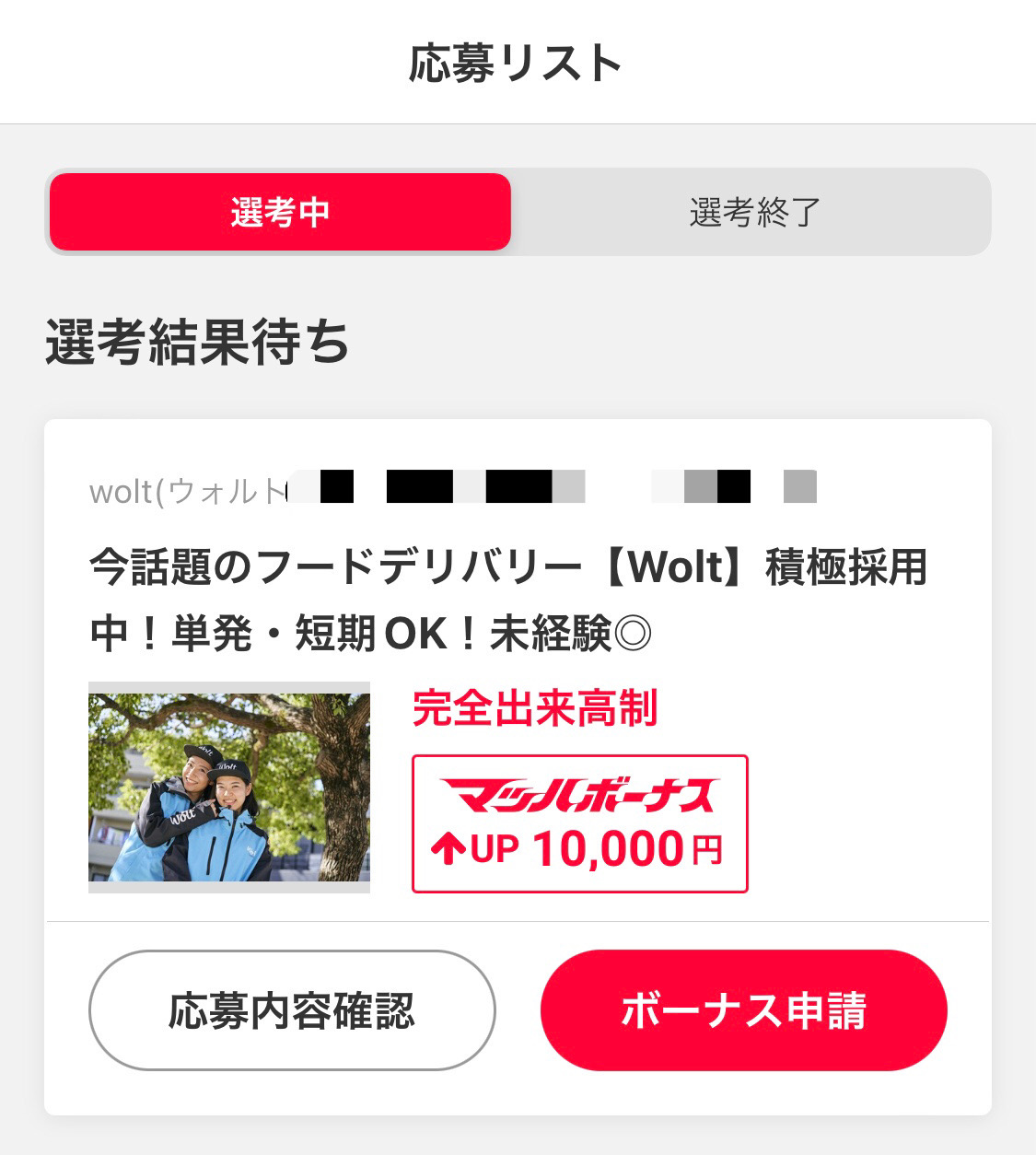1036x1155 pixels.
Task: Open the Wolt food delivery job card
Action: pos(508,599)
